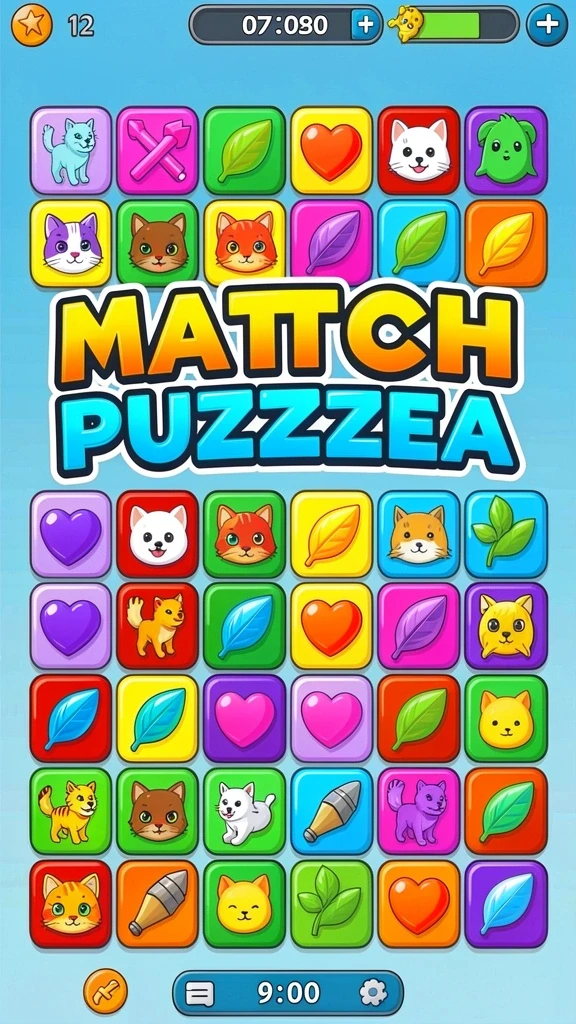Open the message icon beside 9:00
The height and width of the screenshot is (1024, 576).
pyautogui.click(x=200, y=993)
